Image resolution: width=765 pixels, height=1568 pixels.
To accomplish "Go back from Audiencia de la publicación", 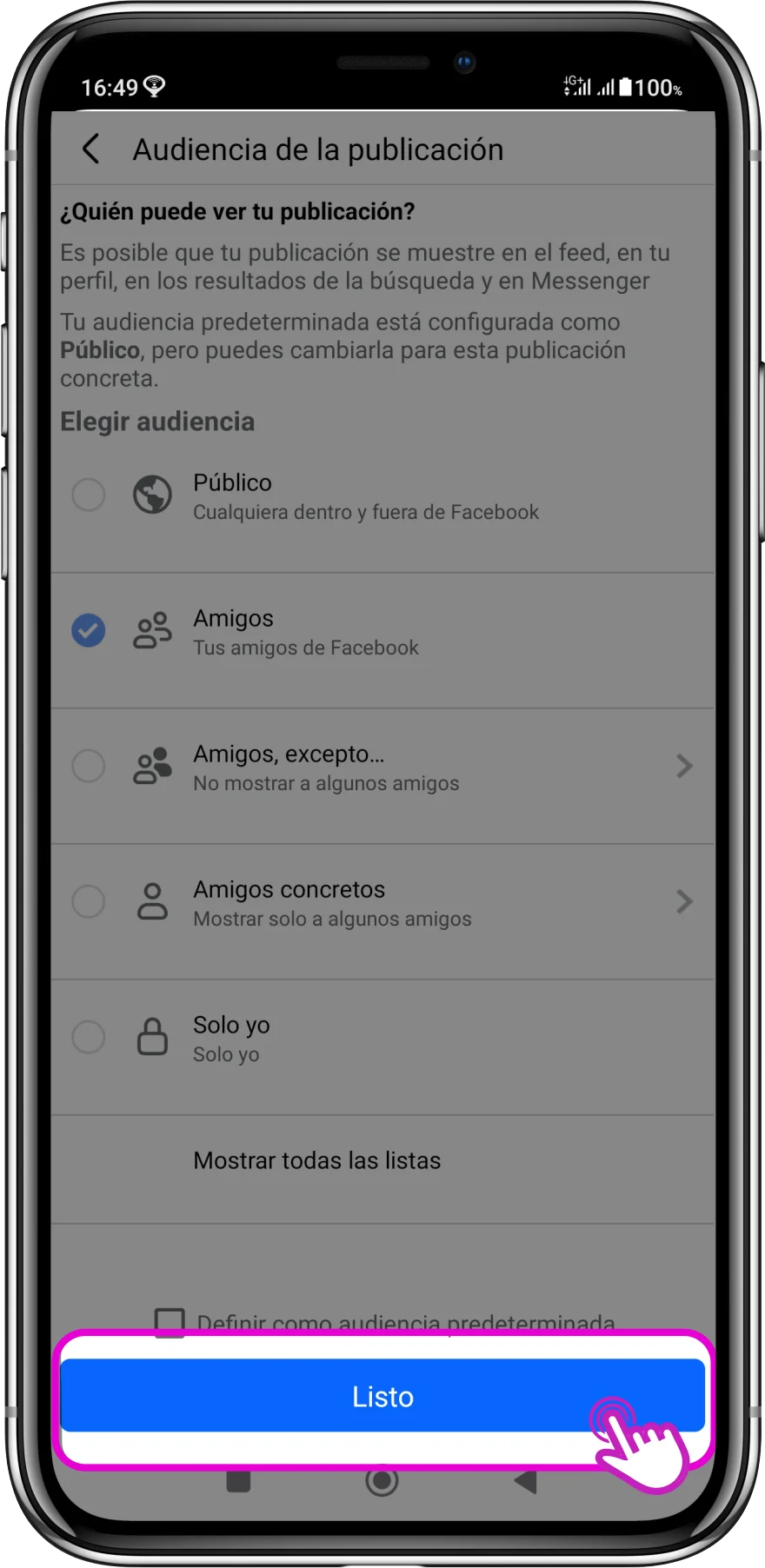I will [x=90, y=149].
